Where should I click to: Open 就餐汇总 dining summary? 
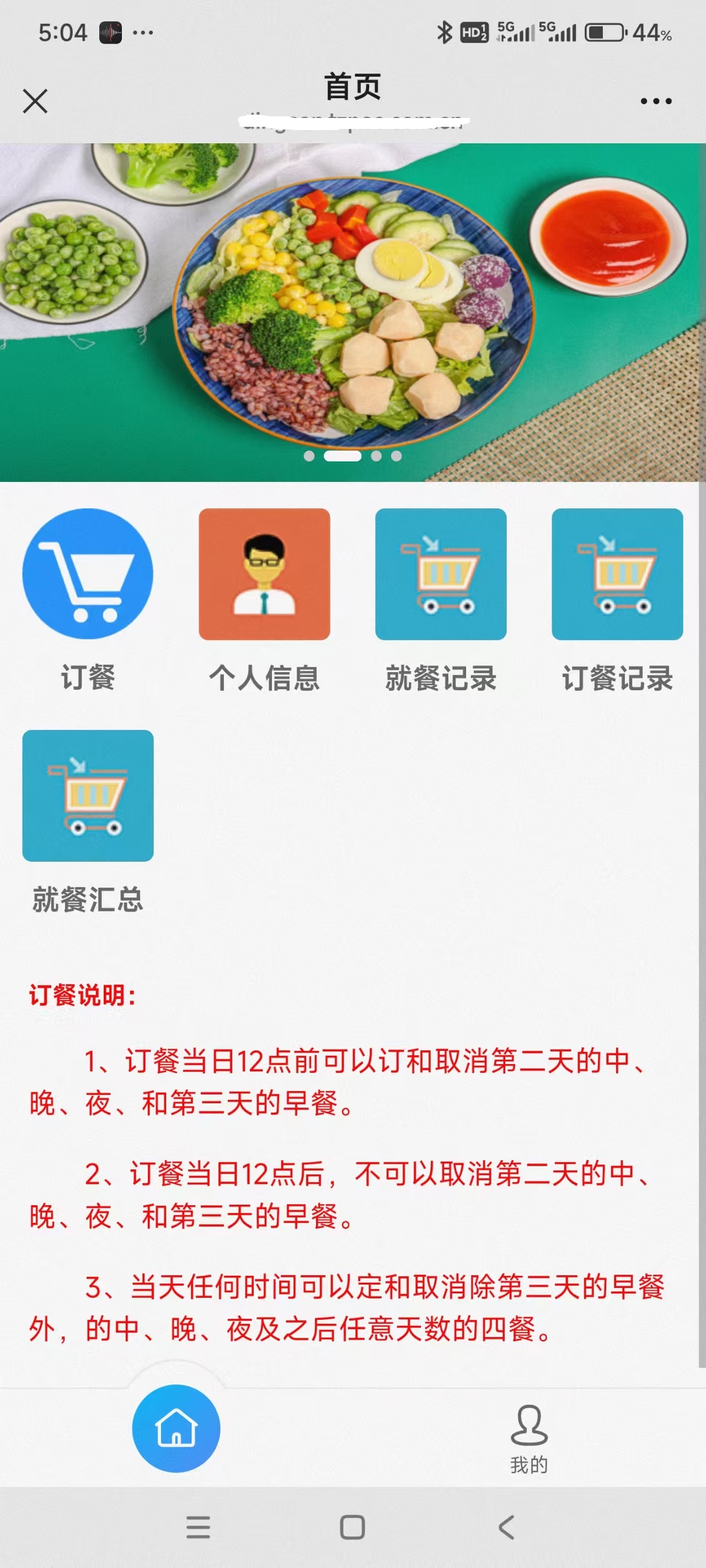[x=88, y=796]
